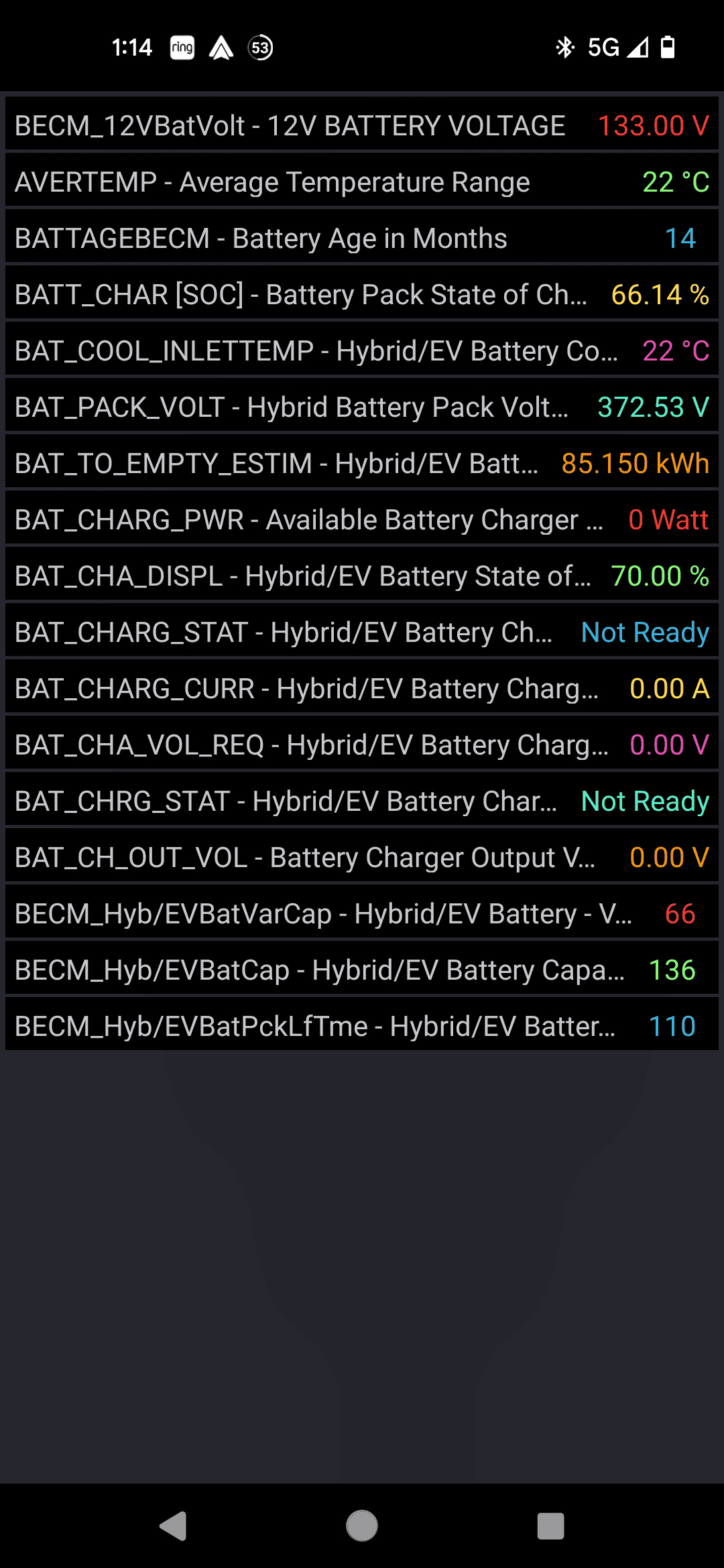View the BAT_CHA_VOL_REQ row

coord(362,744)
